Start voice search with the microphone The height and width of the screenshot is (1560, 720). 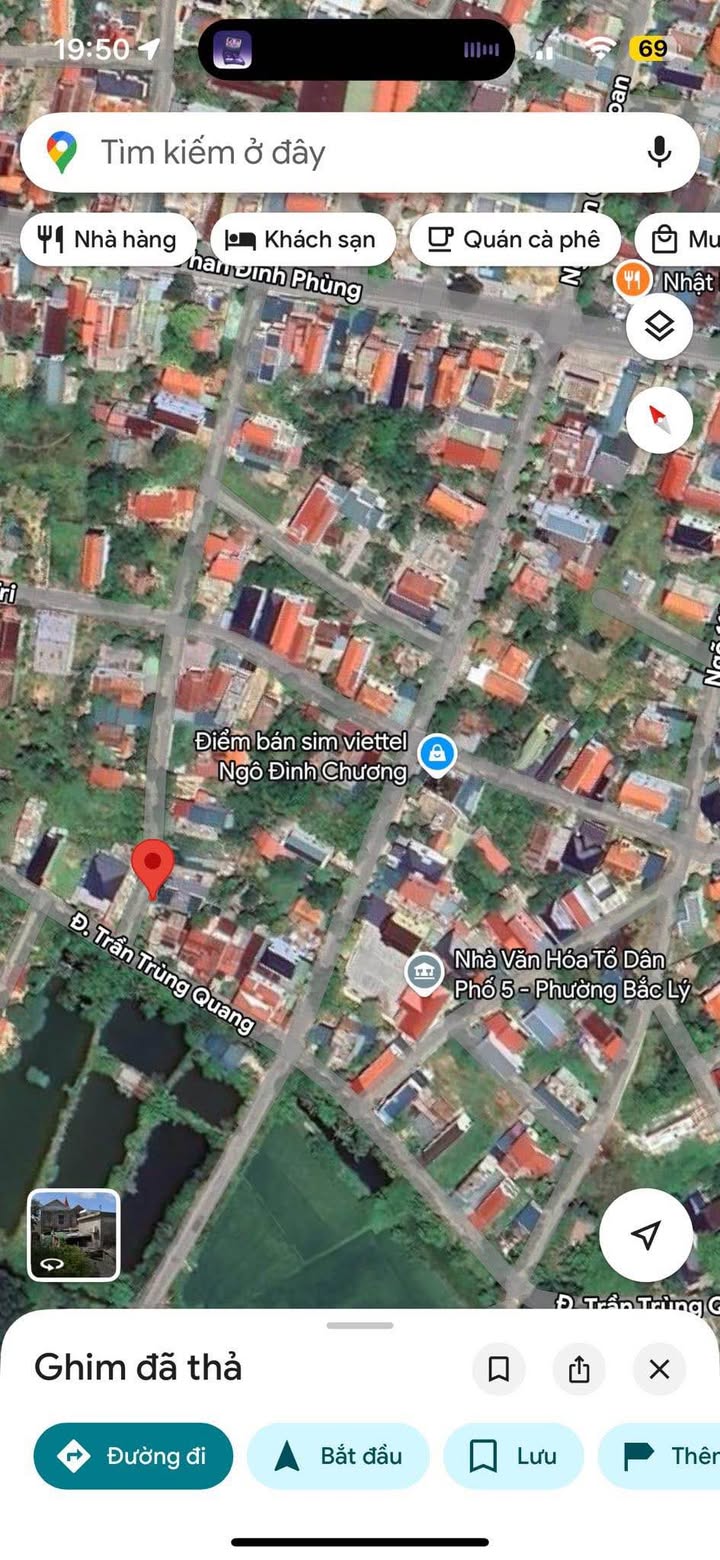pos(658,152)
